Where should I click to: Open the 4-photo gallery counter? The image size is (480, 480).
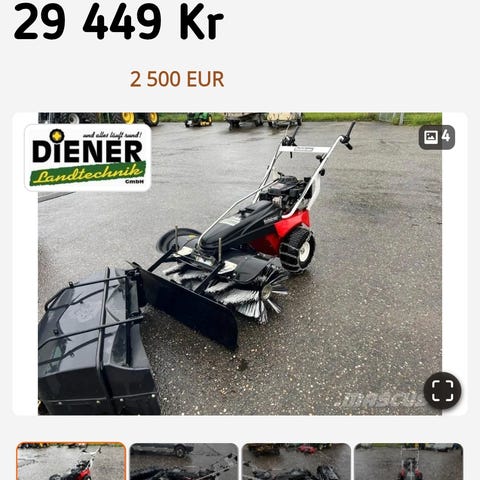pyautogui.click(x=437, y=137)
